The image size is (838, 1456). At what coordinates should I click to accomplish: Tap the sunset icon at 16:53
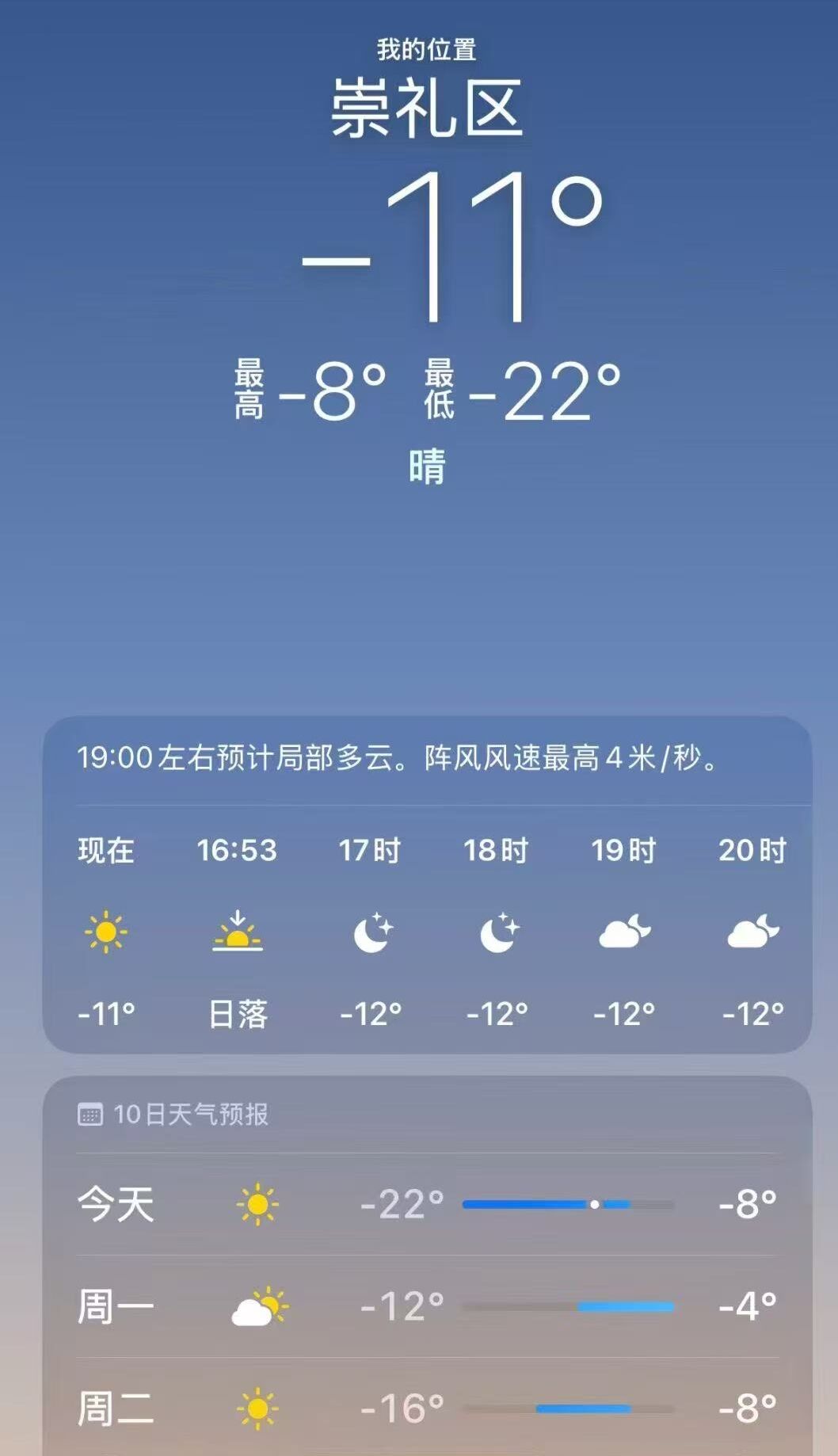(x=238, y=933)
